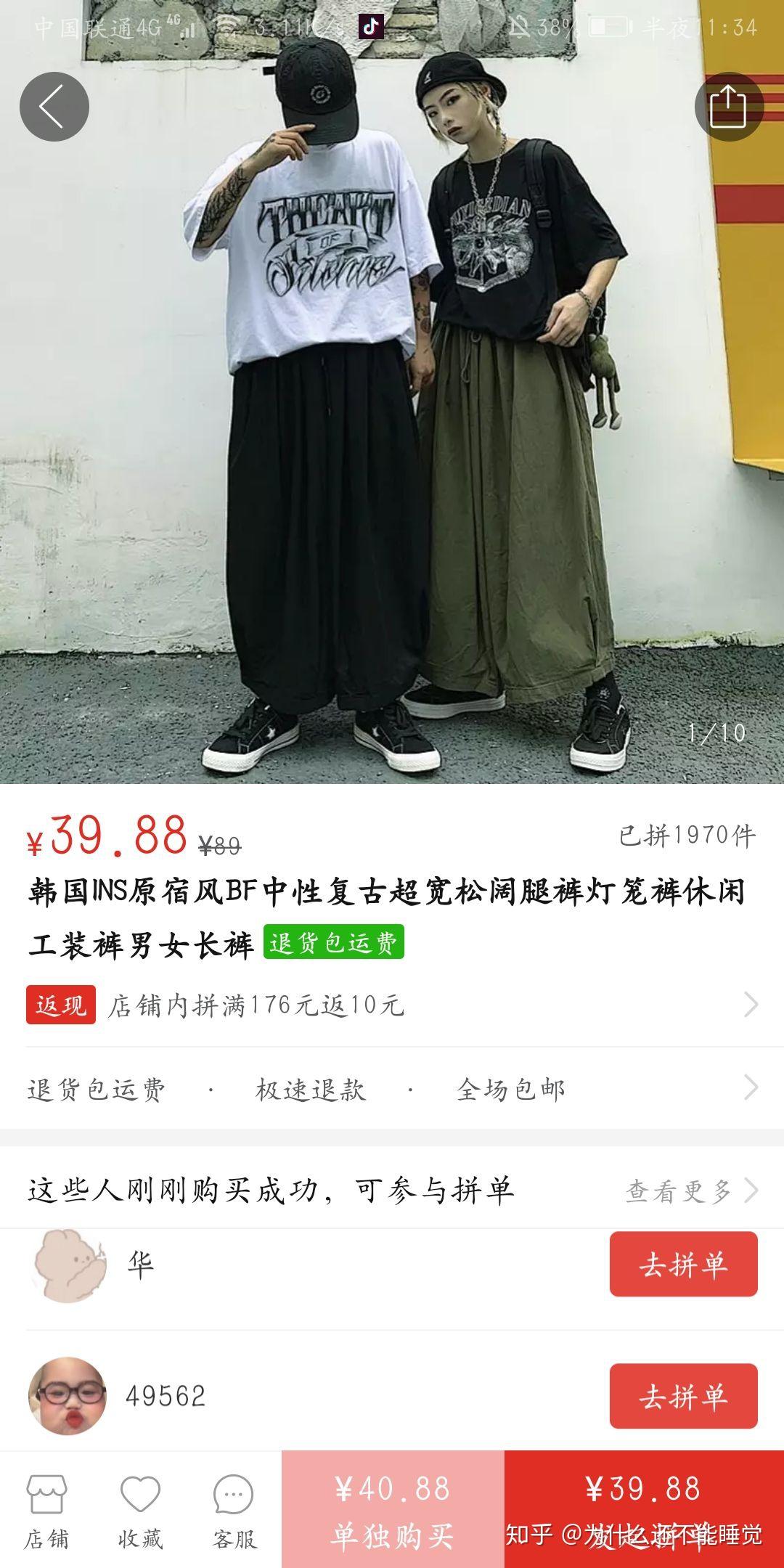Go back using the arrow icon
The image size is (784, 1568).
tap(54, 107)
